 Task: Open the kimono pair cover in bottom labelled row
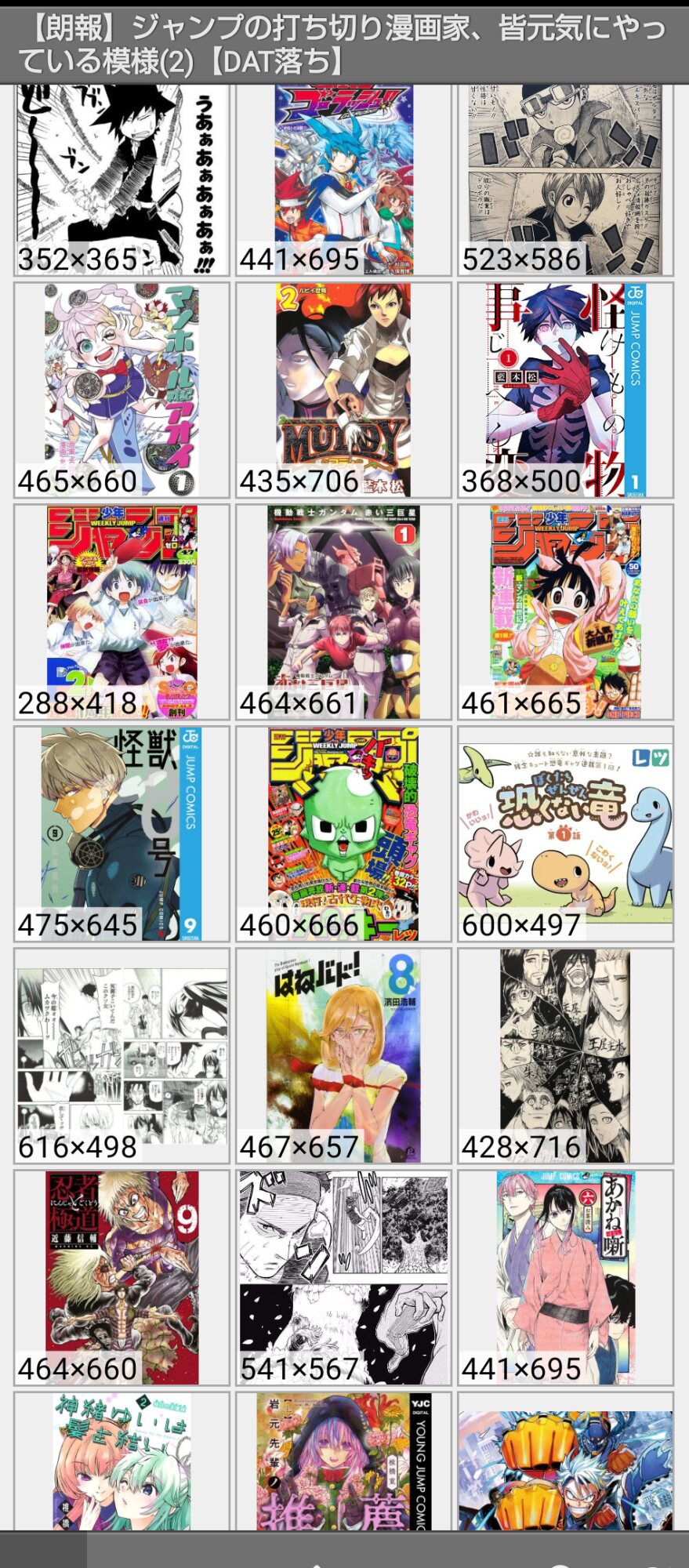(565, 1277)
